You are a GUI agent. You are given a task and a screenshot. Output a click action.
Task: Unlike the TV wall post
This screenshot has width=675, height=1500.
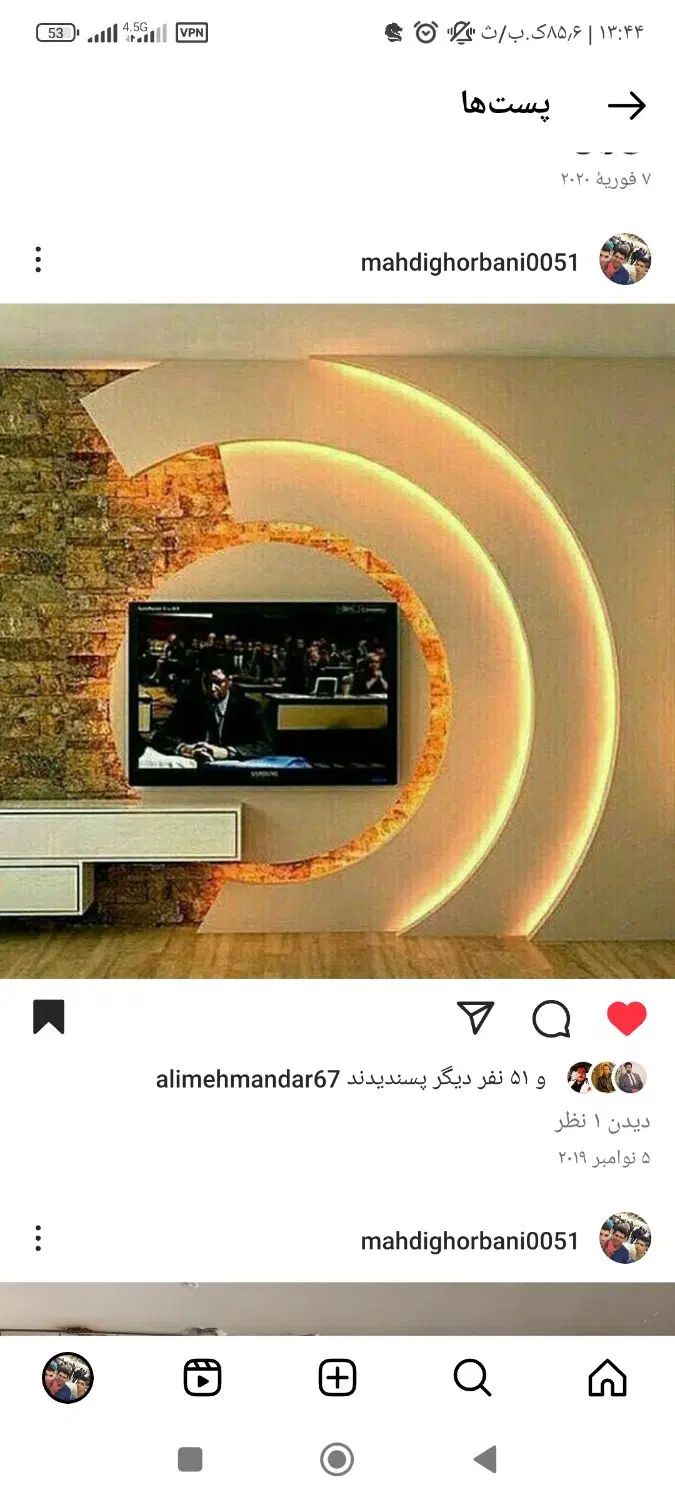pos(627,1018)
